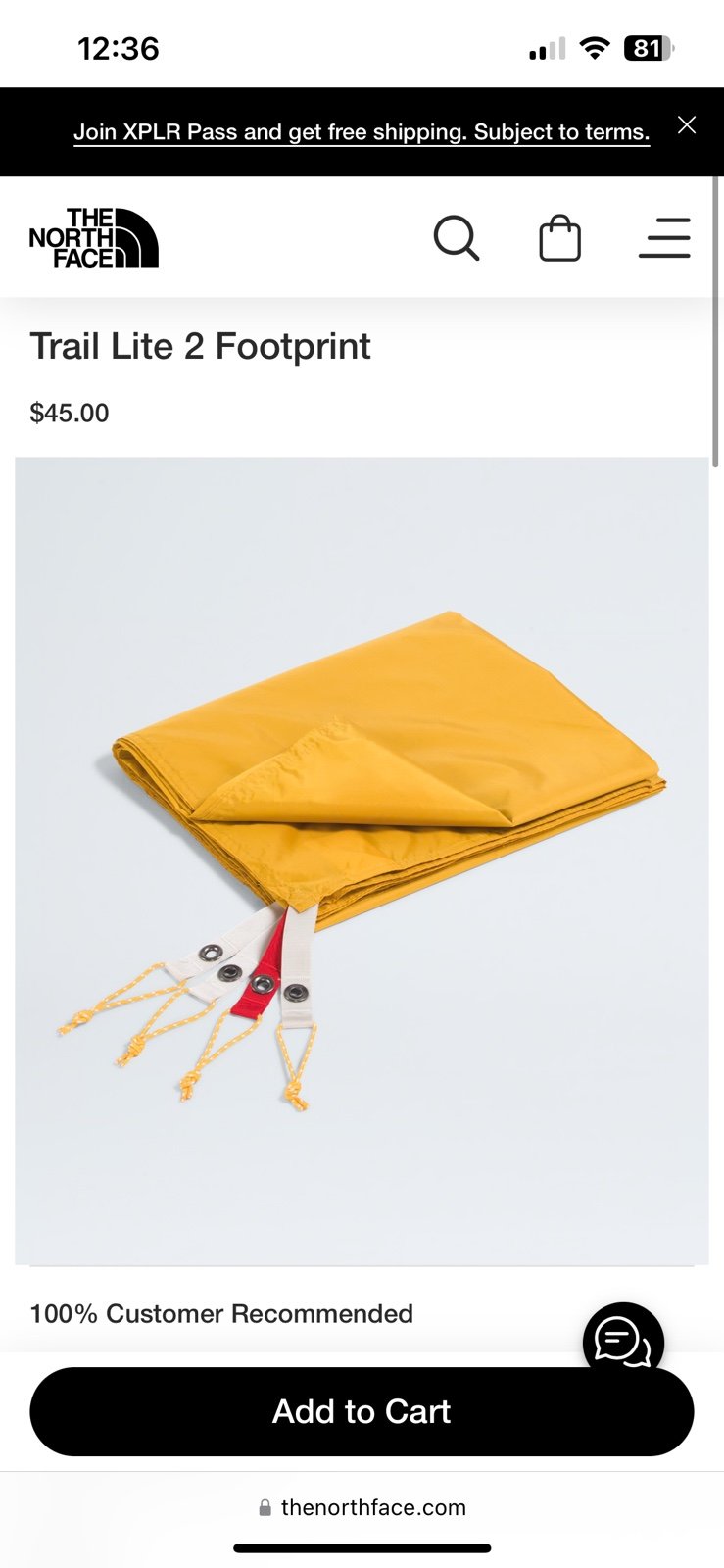Viewport: 724px width, 1568px height.
Task: Open the search magnifier icon
Action: pyautogui.click(x=457, y=238)
